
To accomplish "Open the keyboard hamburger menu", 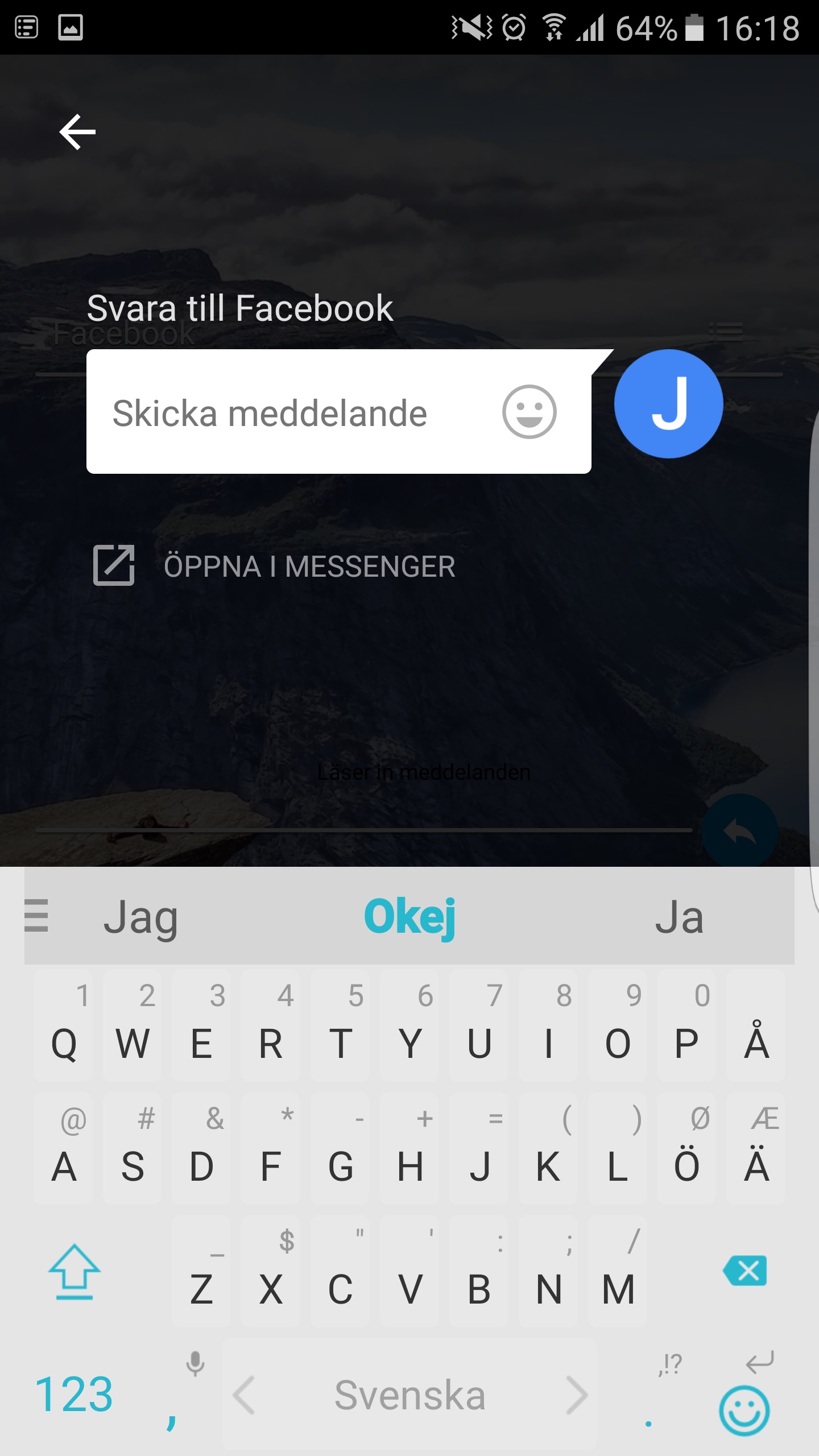I will point(36,915).
